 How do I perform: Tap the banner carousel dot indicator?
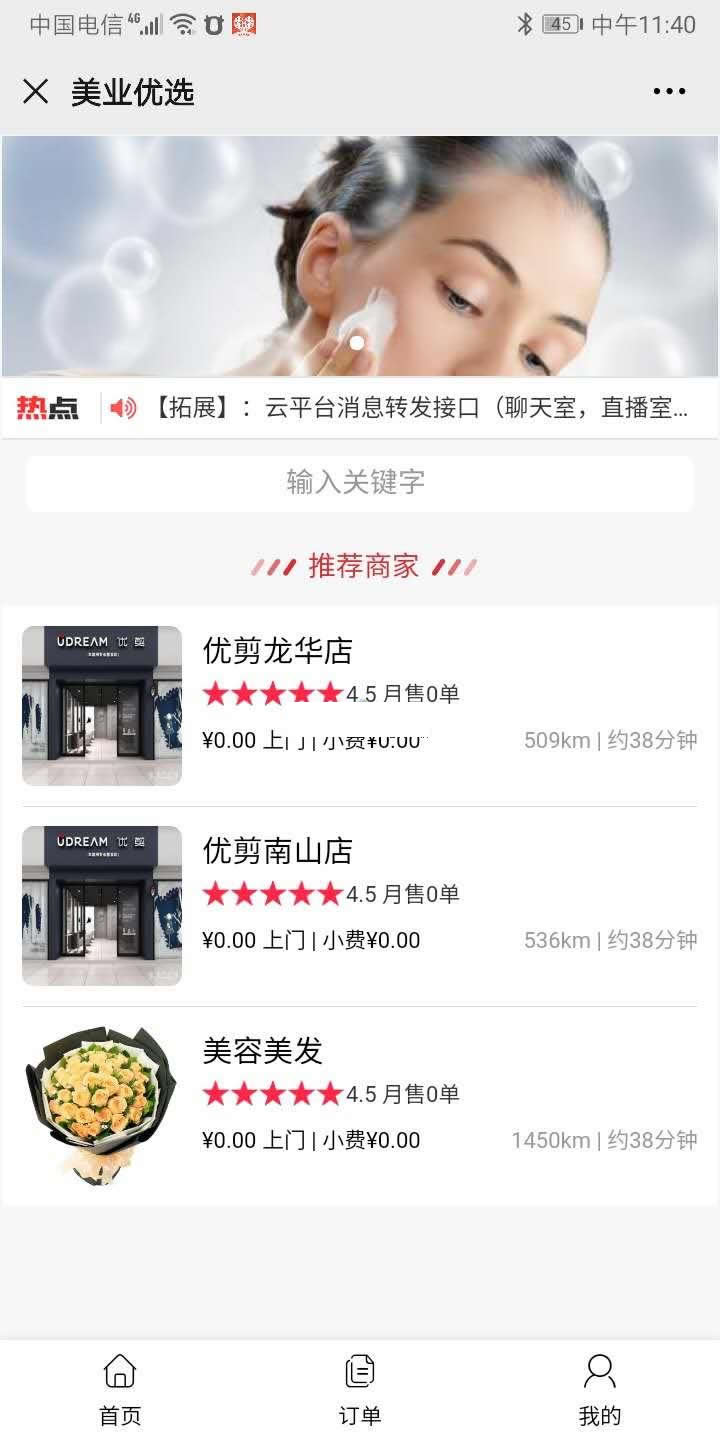click(357, 342)
